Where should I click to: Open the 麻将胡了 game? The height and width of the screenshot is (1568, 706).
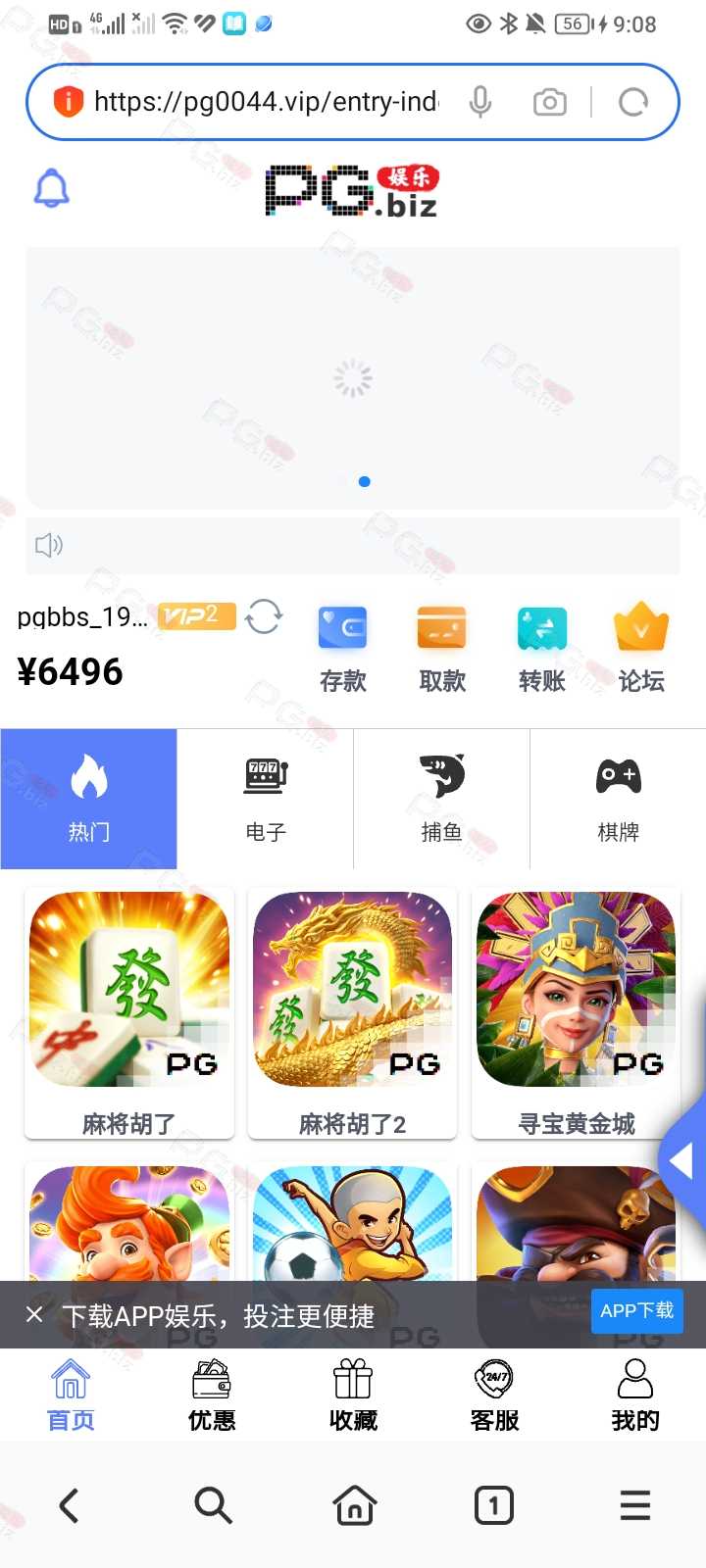[x=129, y=1012]
